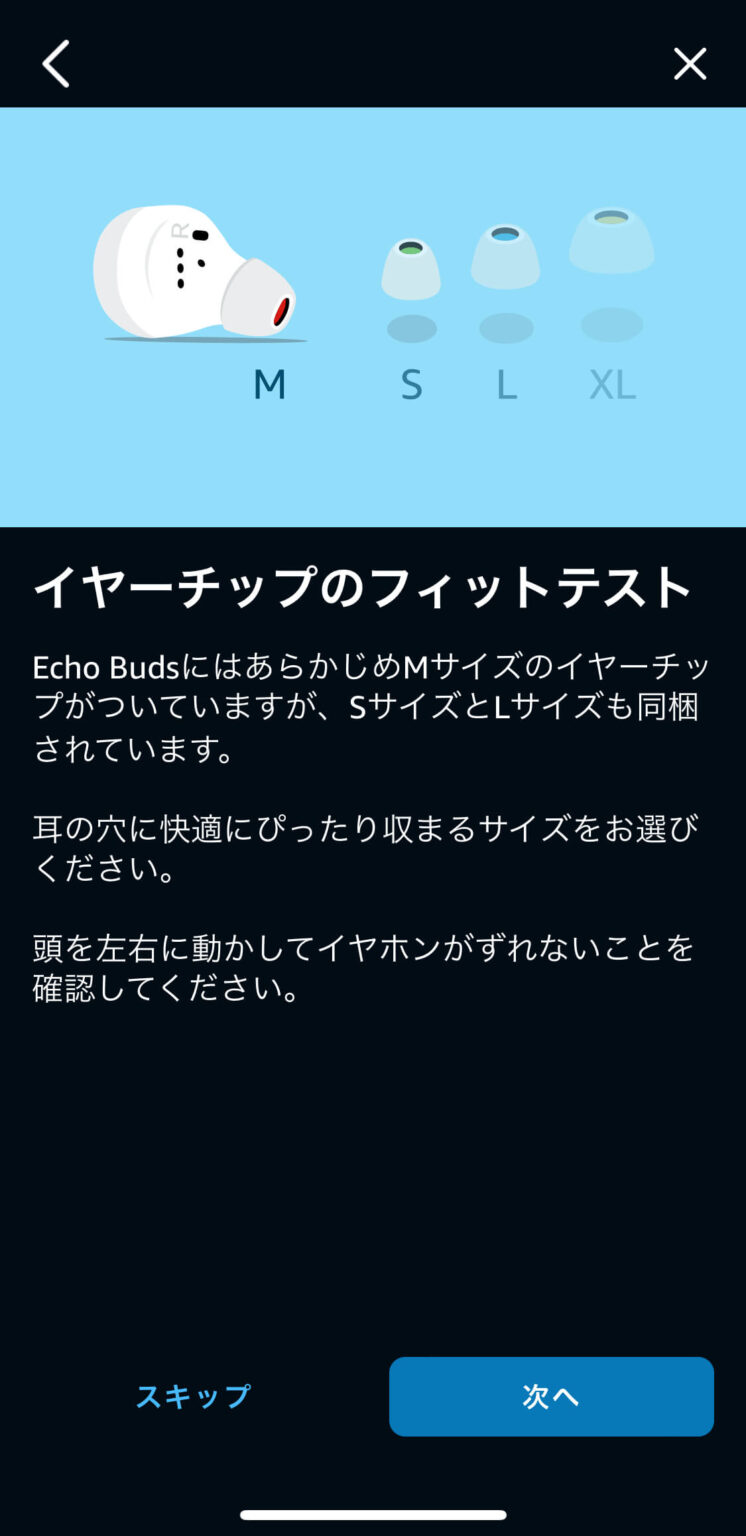The width and height of the screenshot is (746, 1536).
Task: Tap the white home indicator bar
Action: tap(373, 1512)
